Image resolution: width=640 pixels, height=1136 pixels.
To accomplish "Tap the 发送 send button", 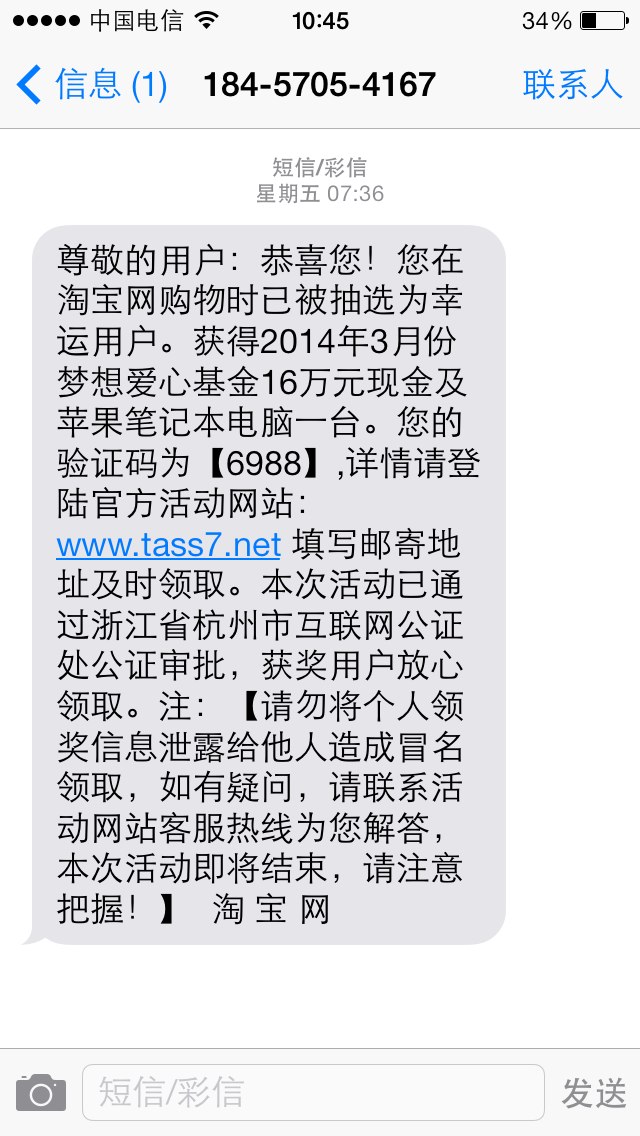I will click(594, 1093).
